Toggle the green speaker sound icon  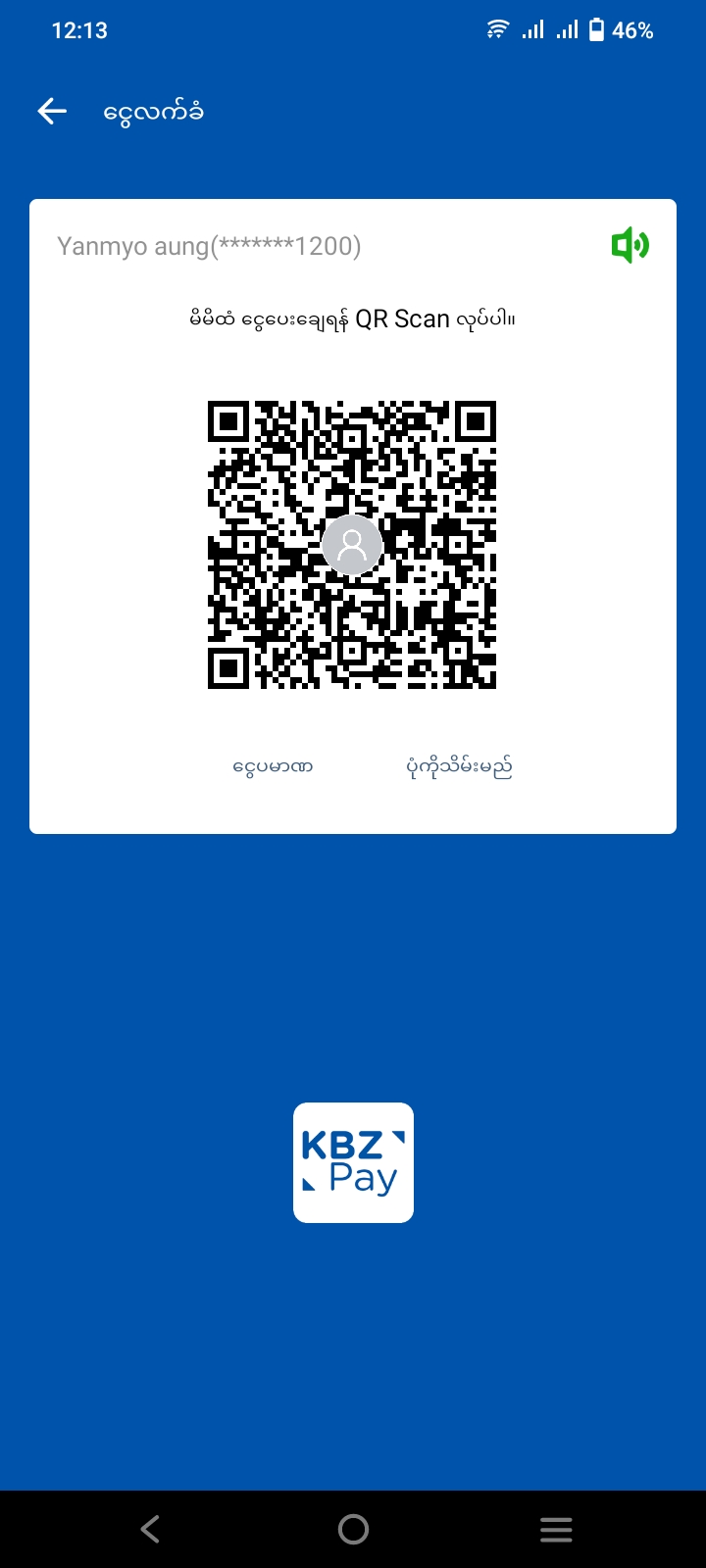[630, 245]
